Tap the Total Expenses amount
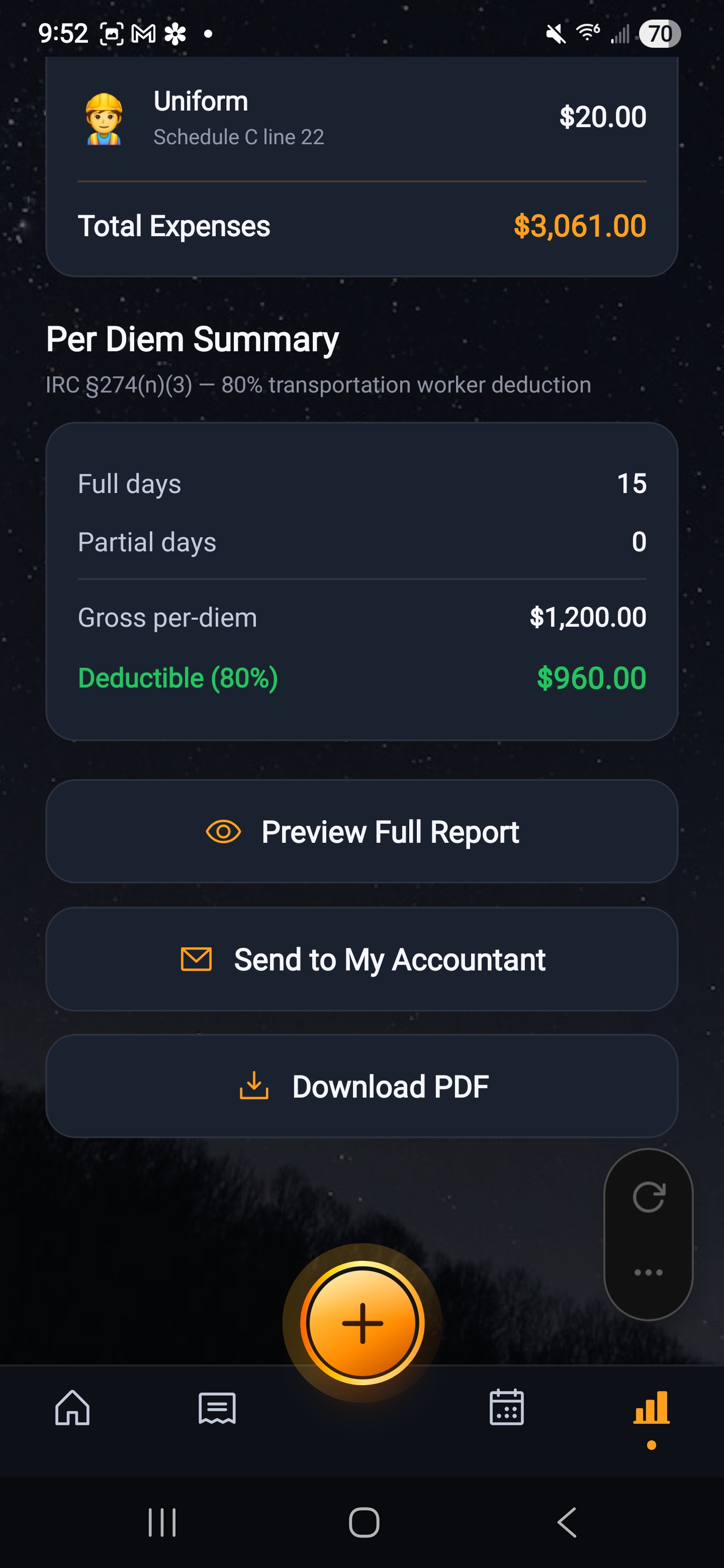Image resolution: width=724 pixels, height=1568 pixels. 361,226
